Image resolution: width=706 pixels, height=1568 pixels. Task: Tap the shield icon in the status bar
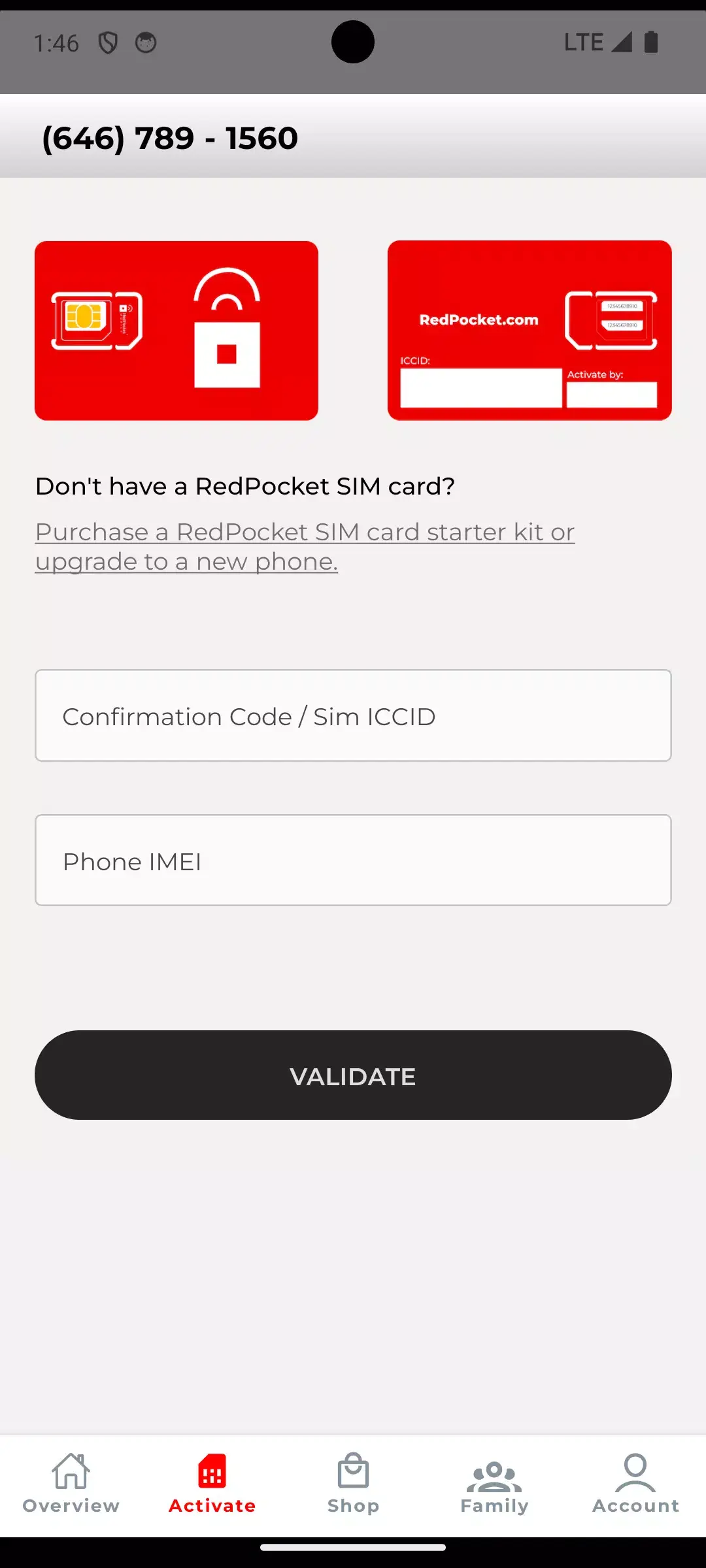tap(108, 42)
